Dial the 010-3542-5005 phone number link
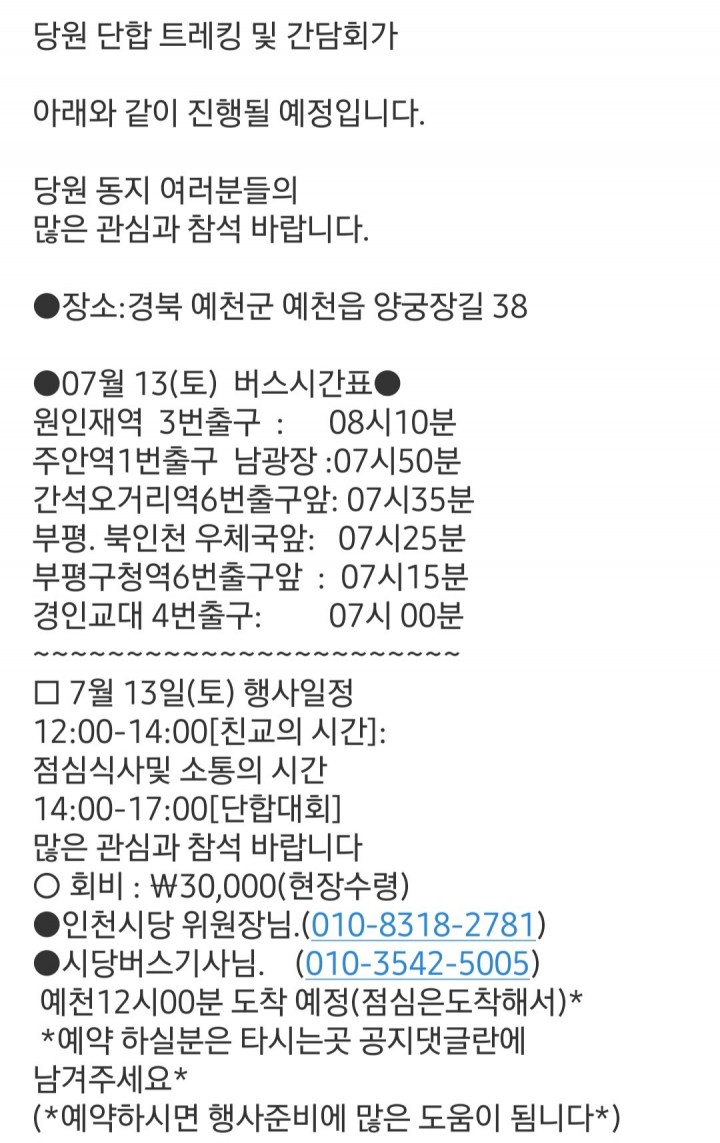This screenshot has height=1143, width=720. [x=416, y=964]
